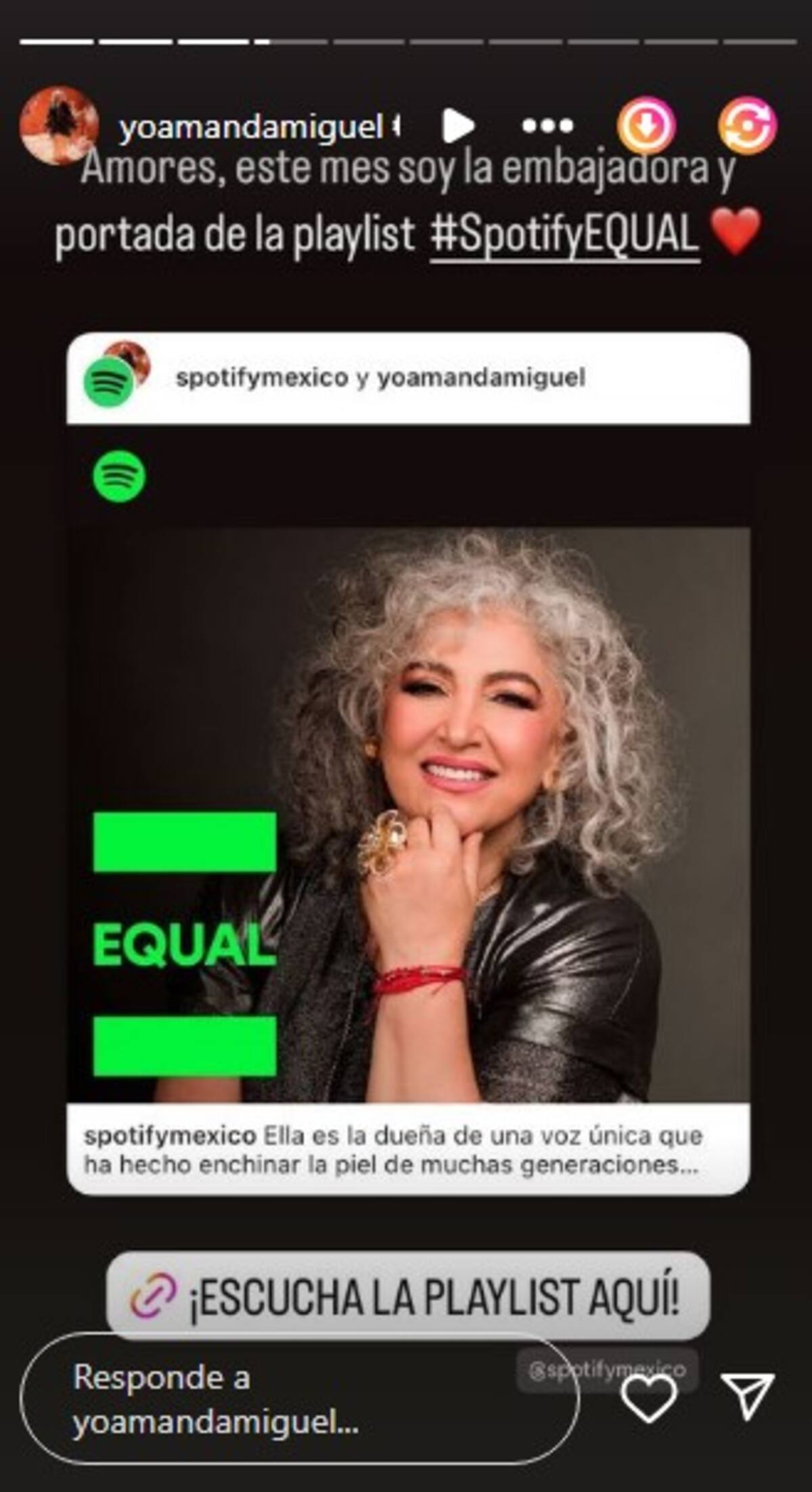
Task: Download this story with the arrow icon
Action: [646, 127]
